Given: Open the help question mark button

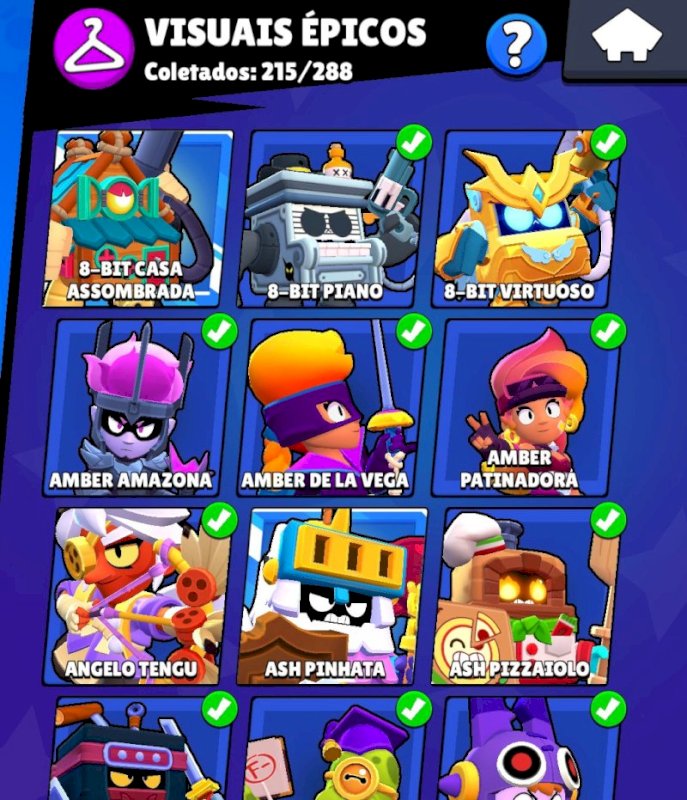Looking at the screenshot, I should click(516, 45).
